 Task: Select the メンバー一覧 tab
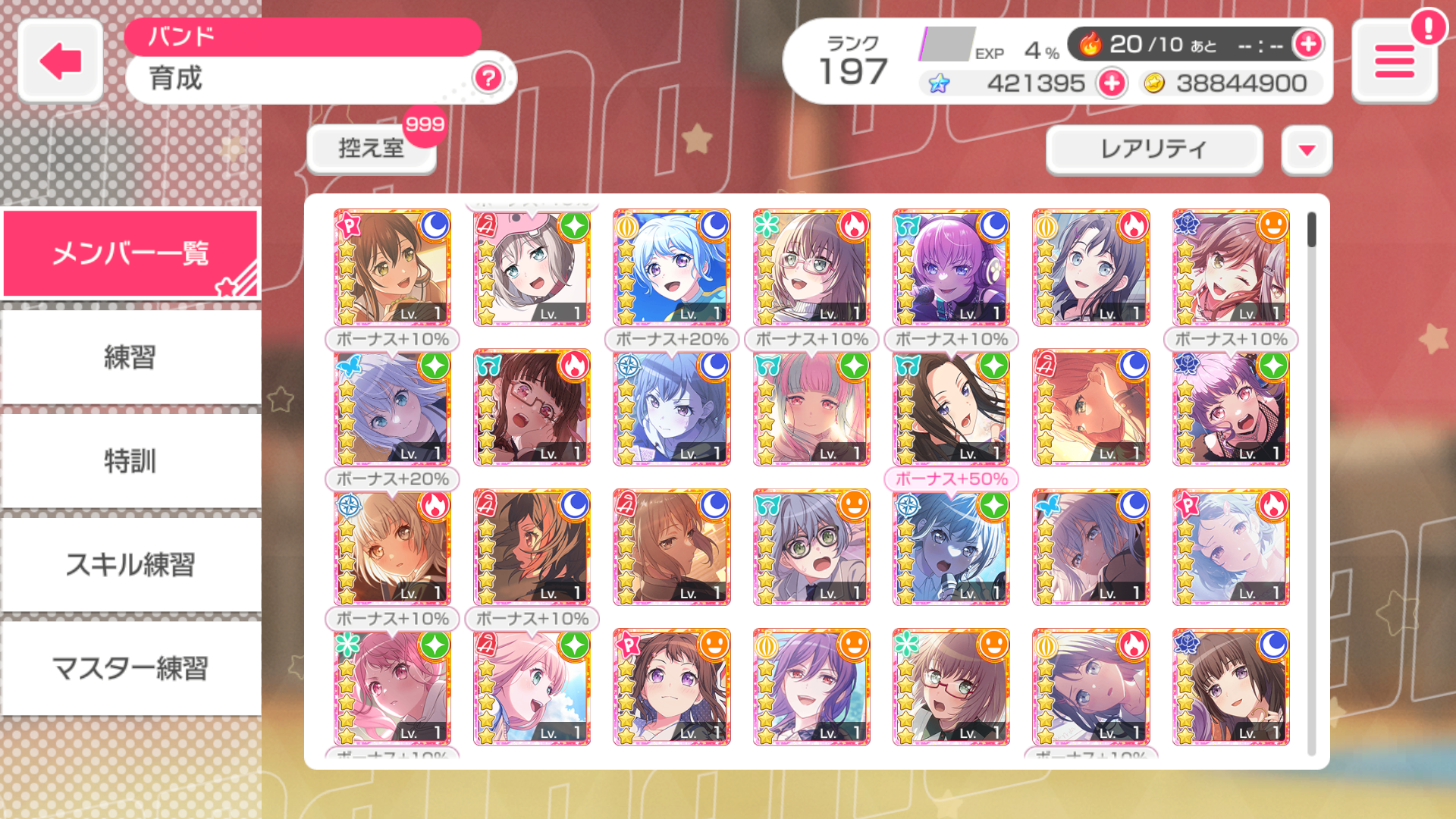pos(130,253)
